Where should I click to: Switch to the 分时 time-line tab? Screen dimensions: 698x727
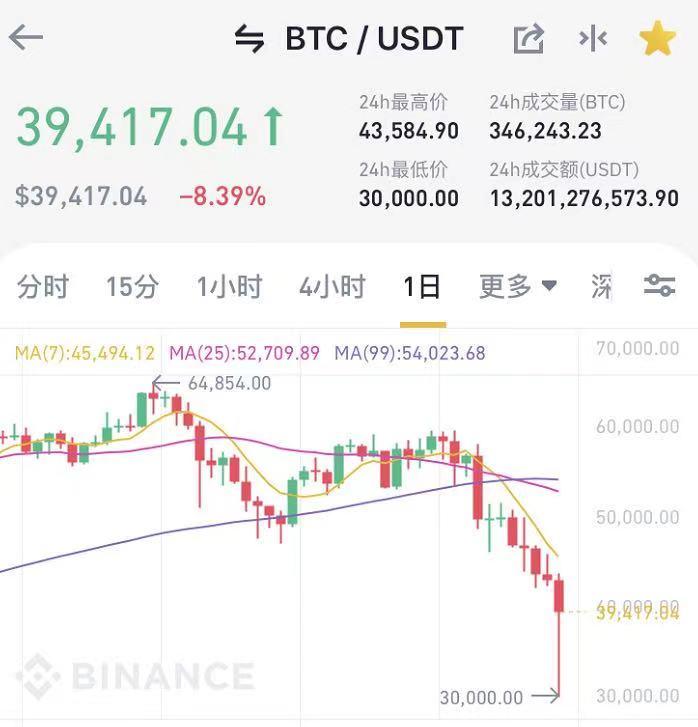[x=43, y=287]
